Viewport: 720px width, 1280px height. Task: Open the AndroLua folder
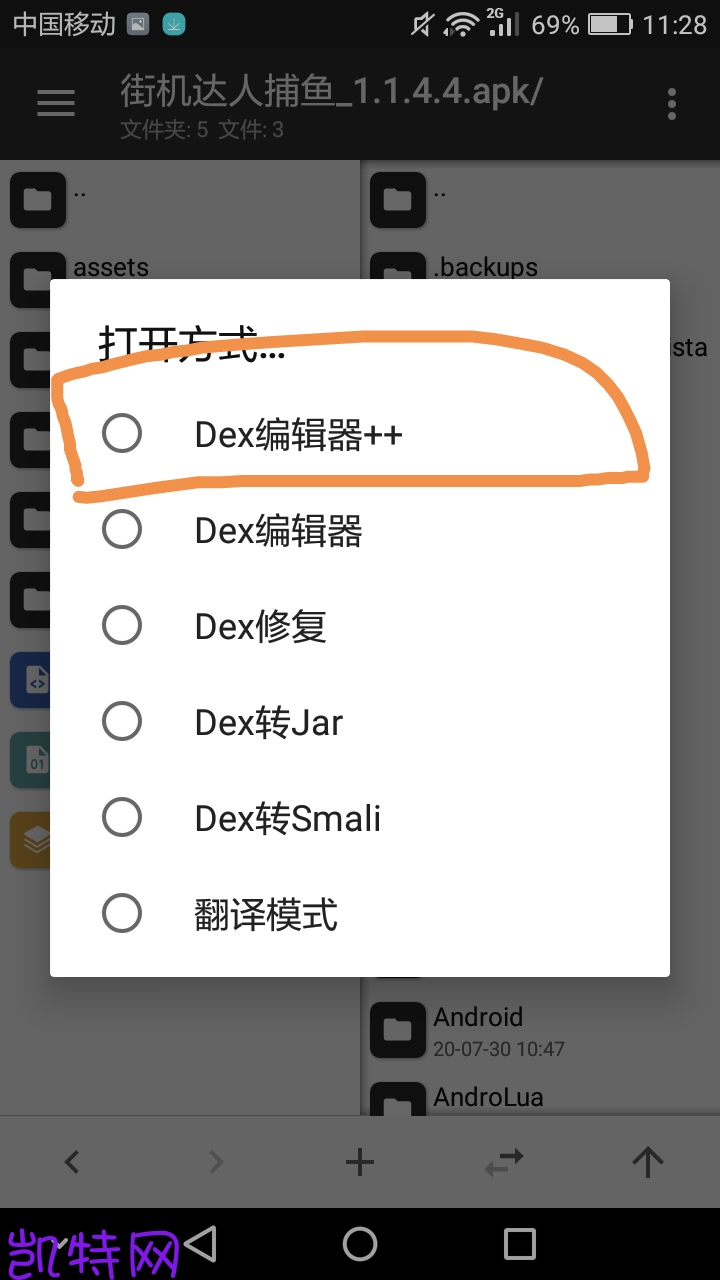tap(488, 1097)
